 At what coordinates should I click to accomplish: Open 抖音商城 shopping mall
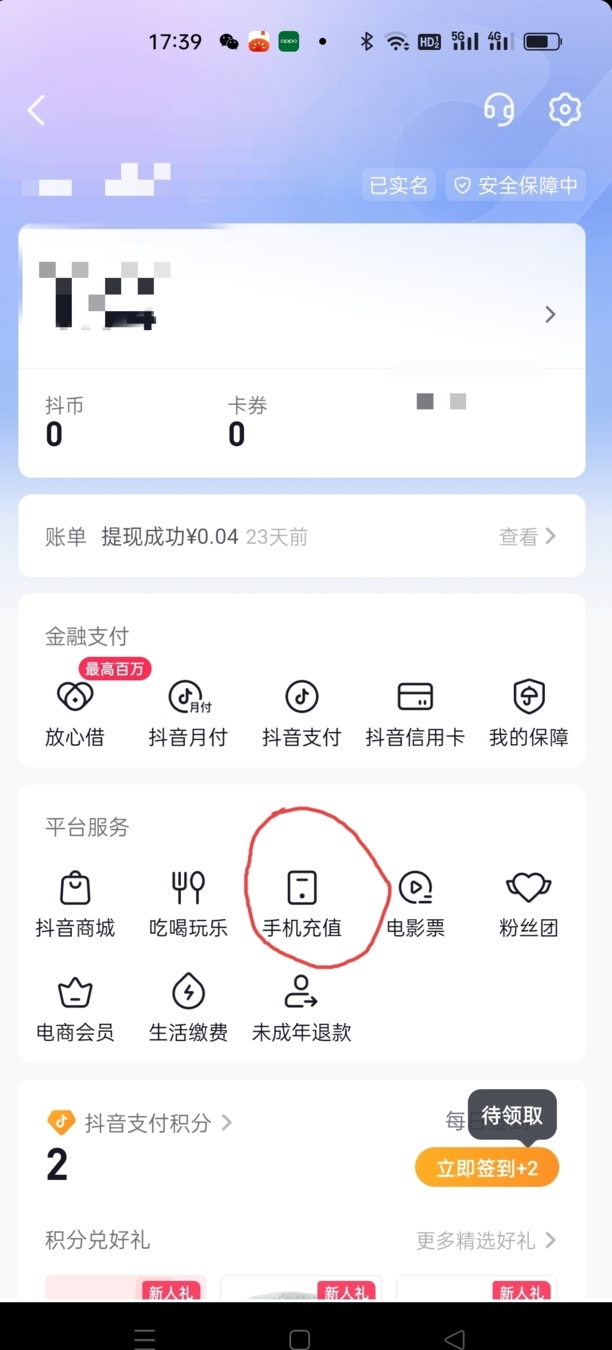pyautogui.click(x=75, y=903)
